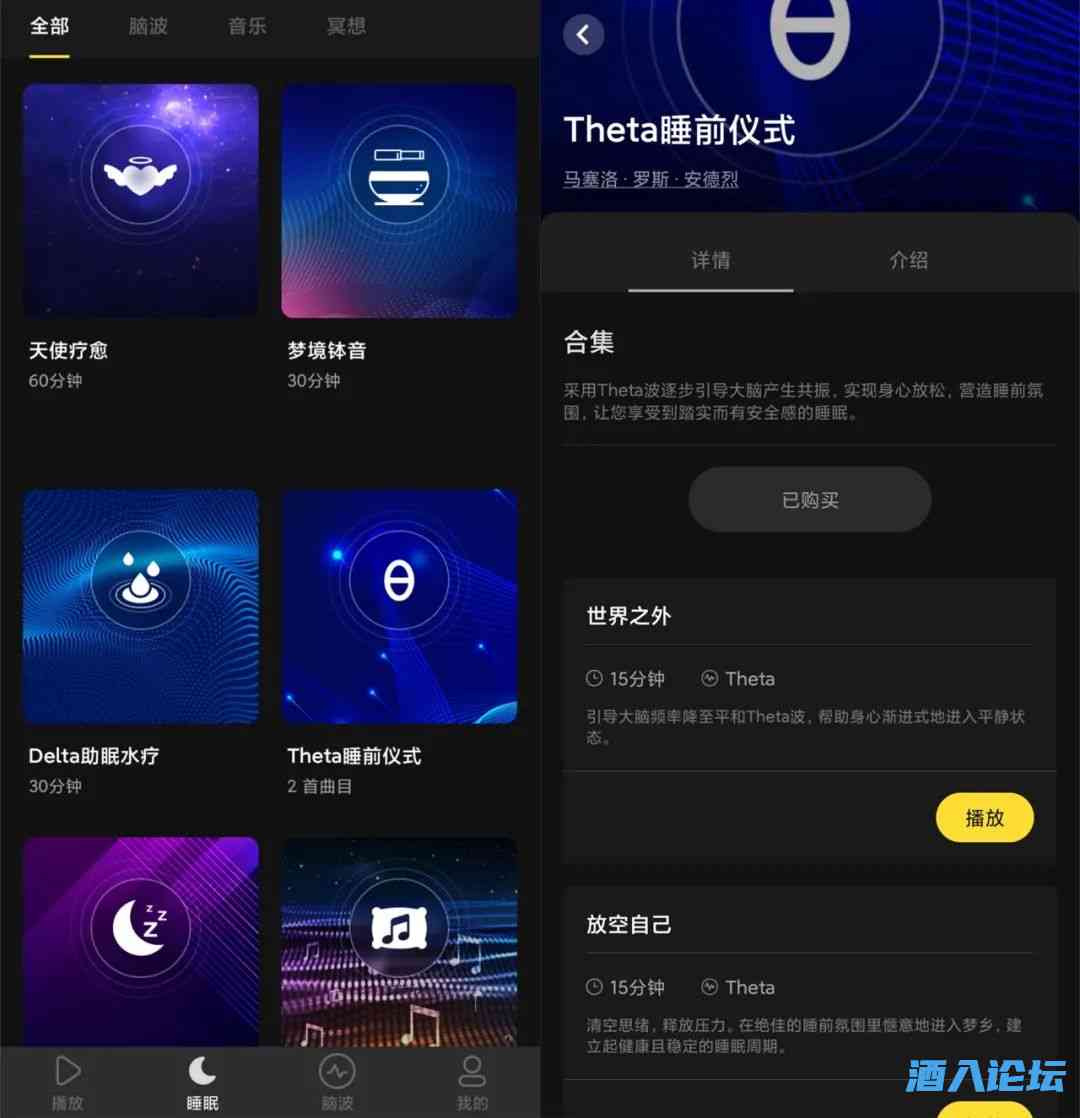Select the 全部 top tab
Viewport: 1080px width, 1118px height.
coord(49,26)
